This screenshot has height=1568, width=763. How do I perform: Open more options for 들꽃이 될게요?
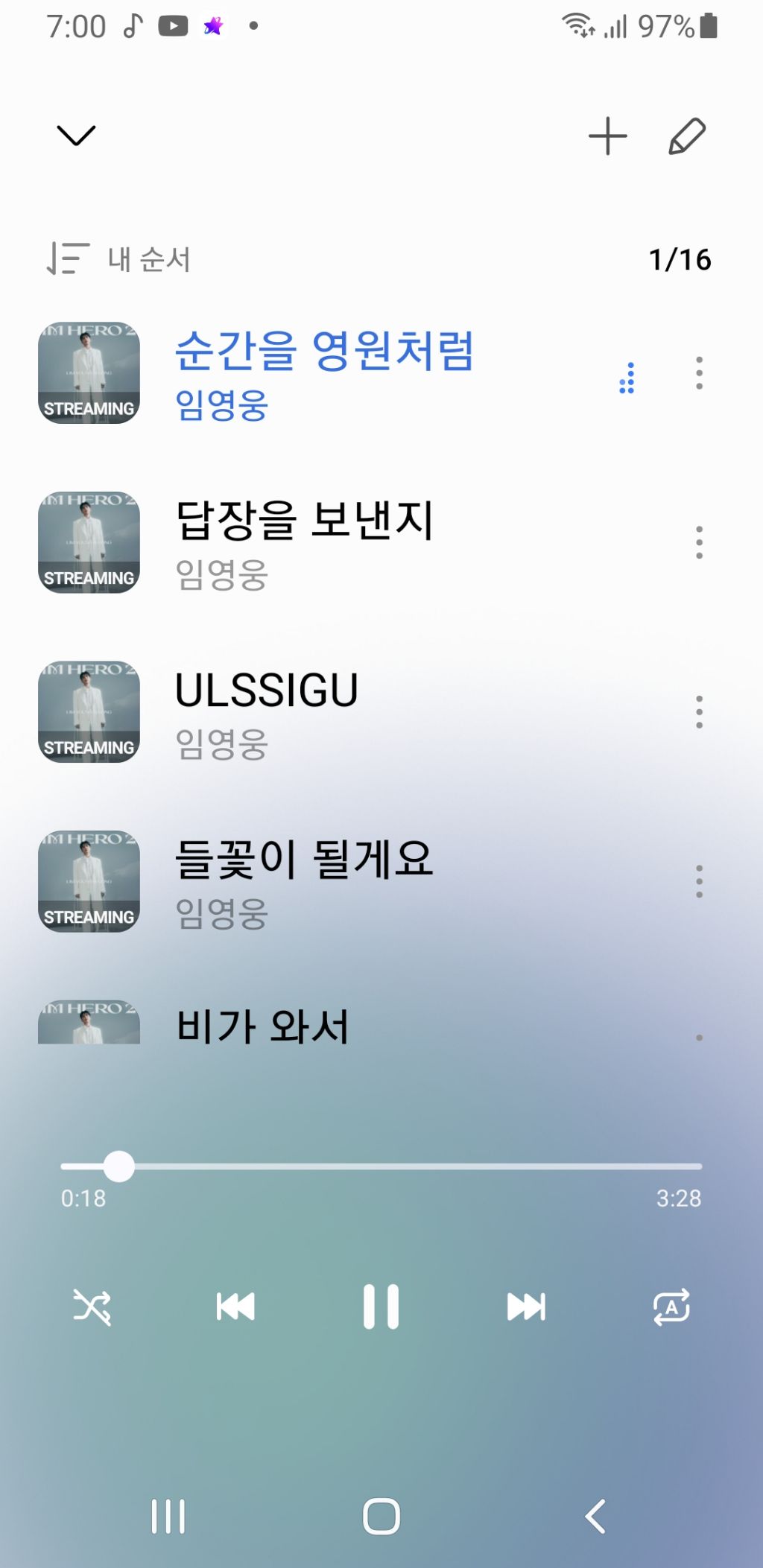699,881
